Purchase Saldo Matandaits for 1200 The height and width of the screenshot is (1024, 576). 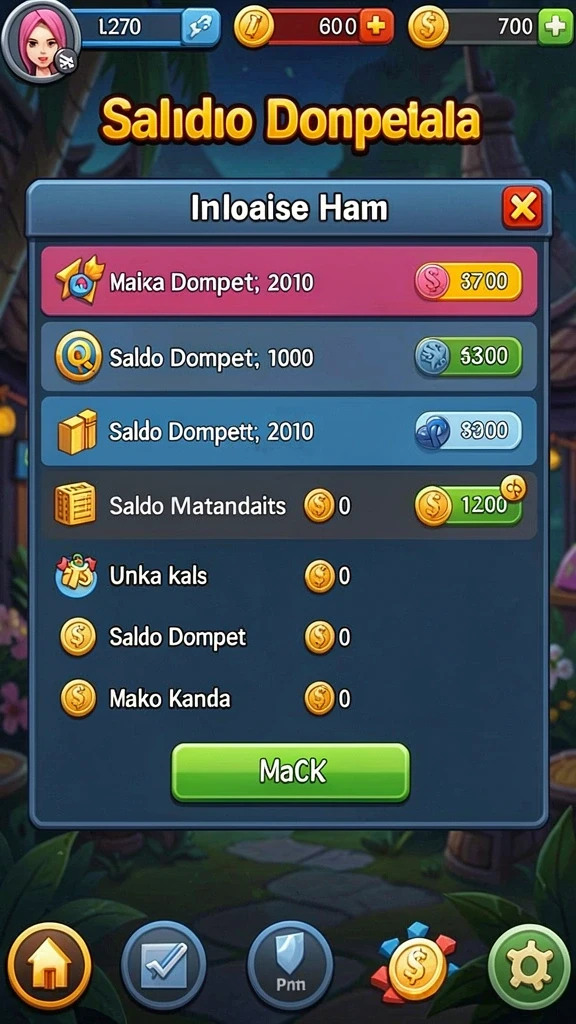[469, 505]
